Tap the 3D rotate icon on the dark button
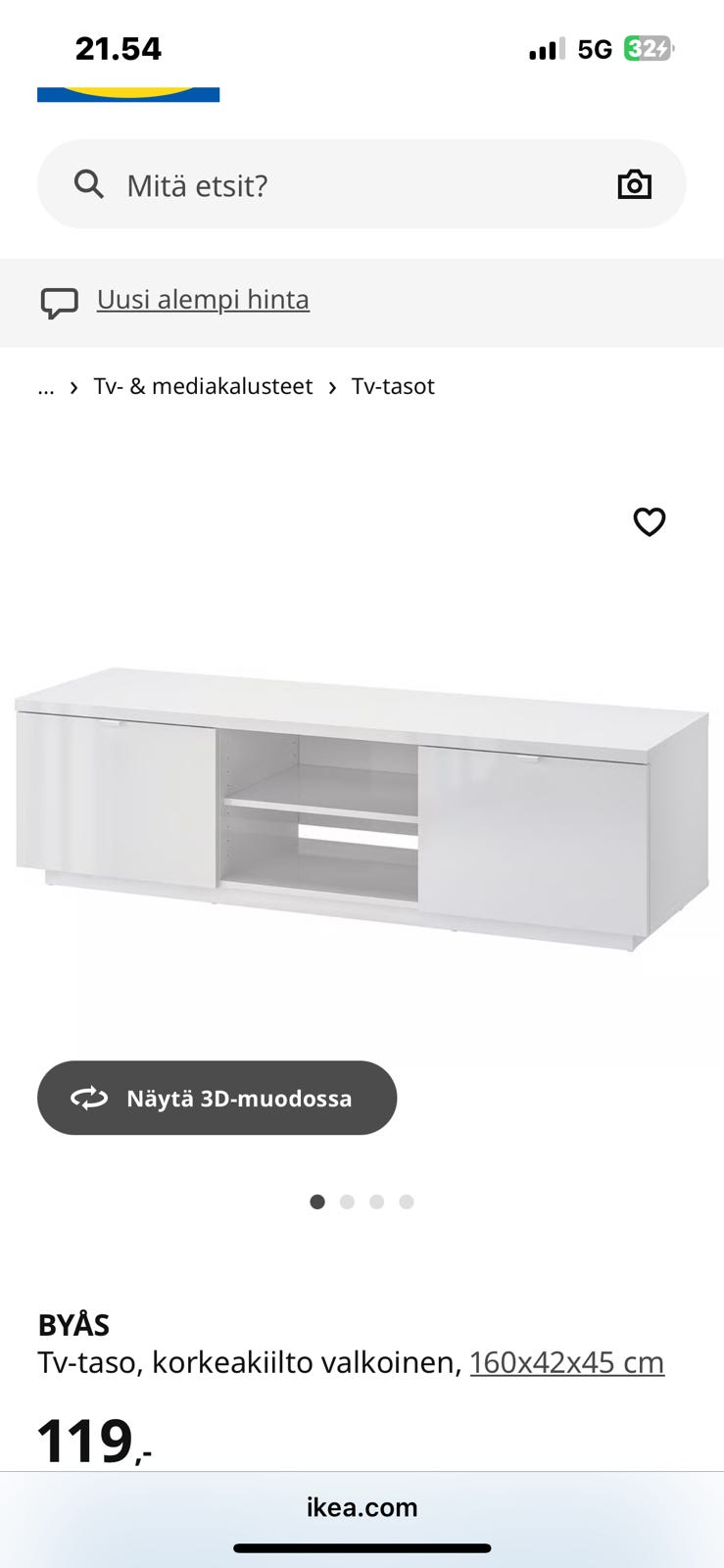Screen dimensions: 724x1568 [x=89, y=1098]
